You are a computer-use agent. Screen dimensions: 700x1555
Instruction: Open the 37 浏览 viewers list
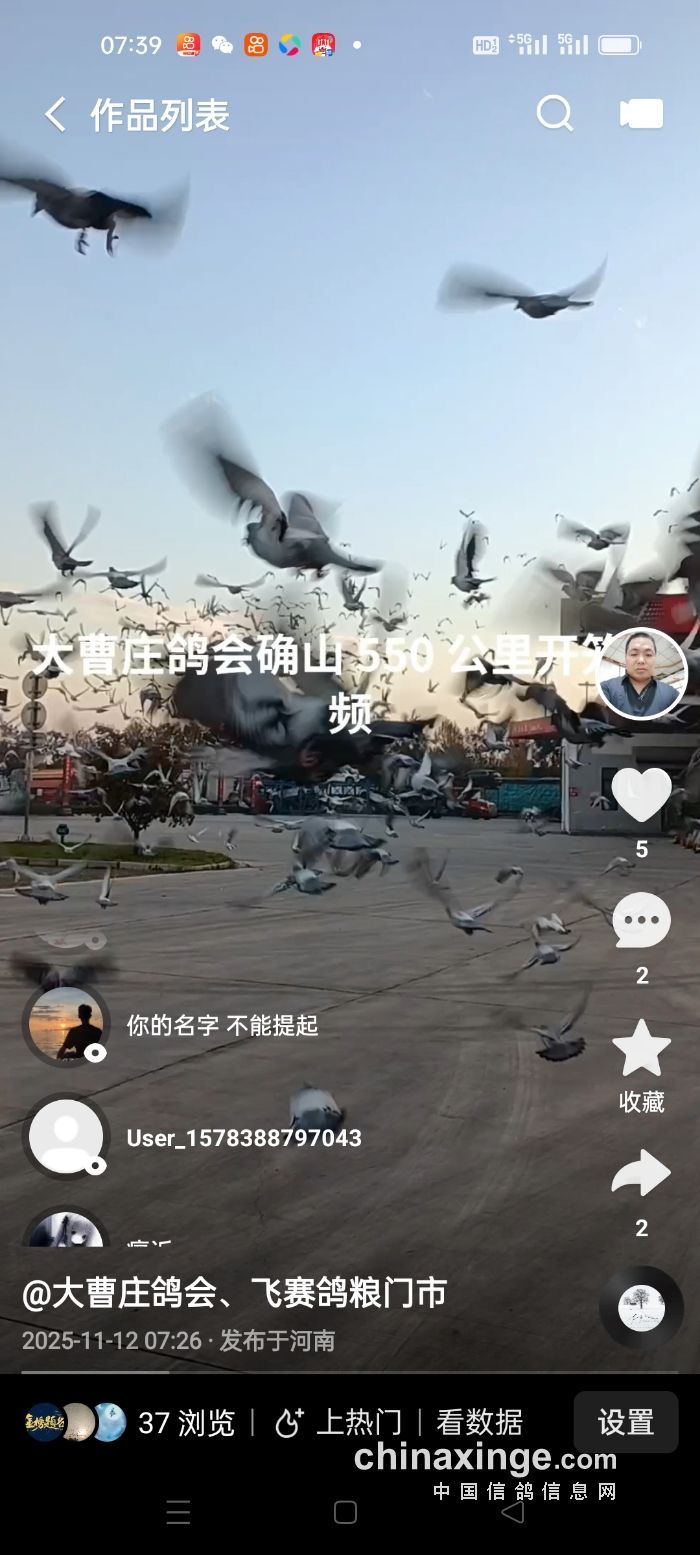point(185,1422)
